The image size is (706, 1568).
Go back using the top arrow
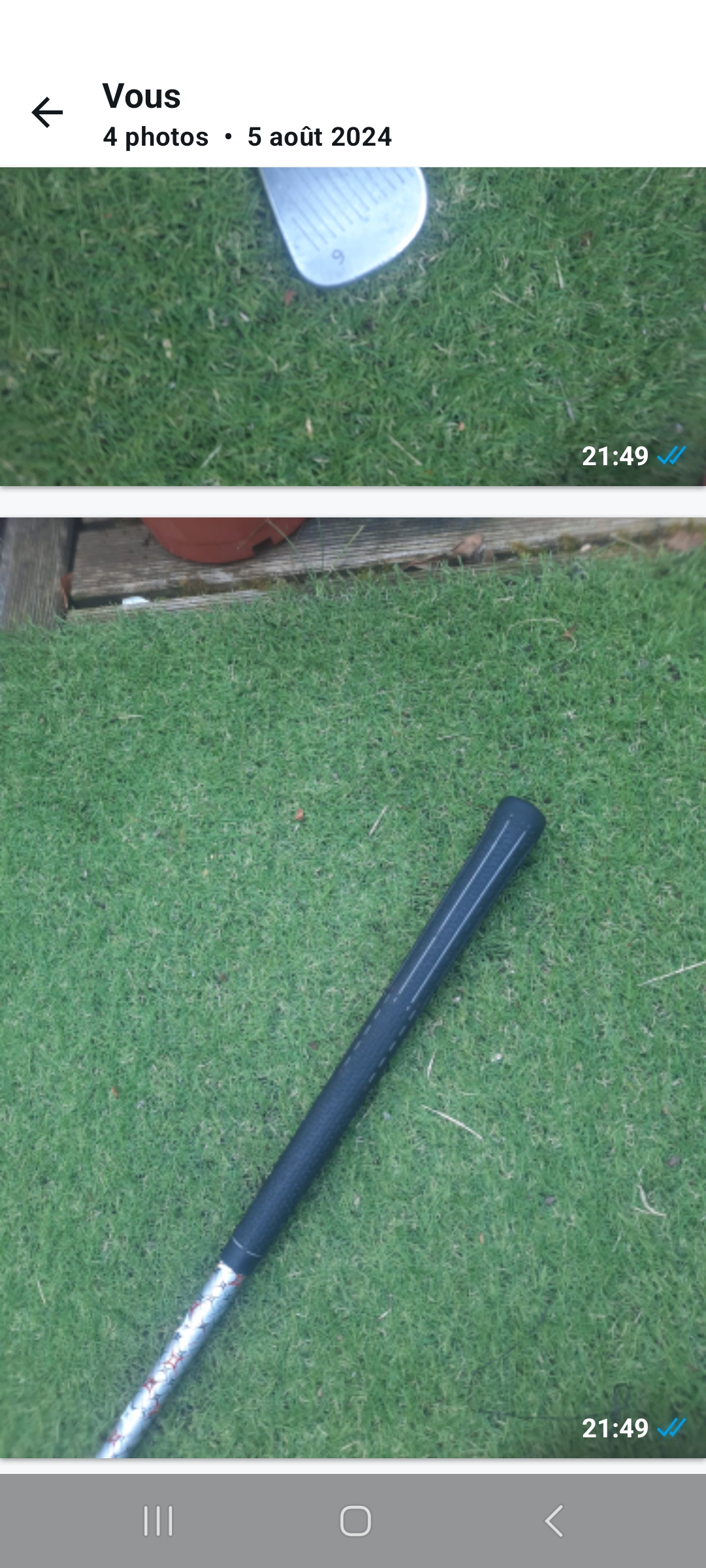47,112
